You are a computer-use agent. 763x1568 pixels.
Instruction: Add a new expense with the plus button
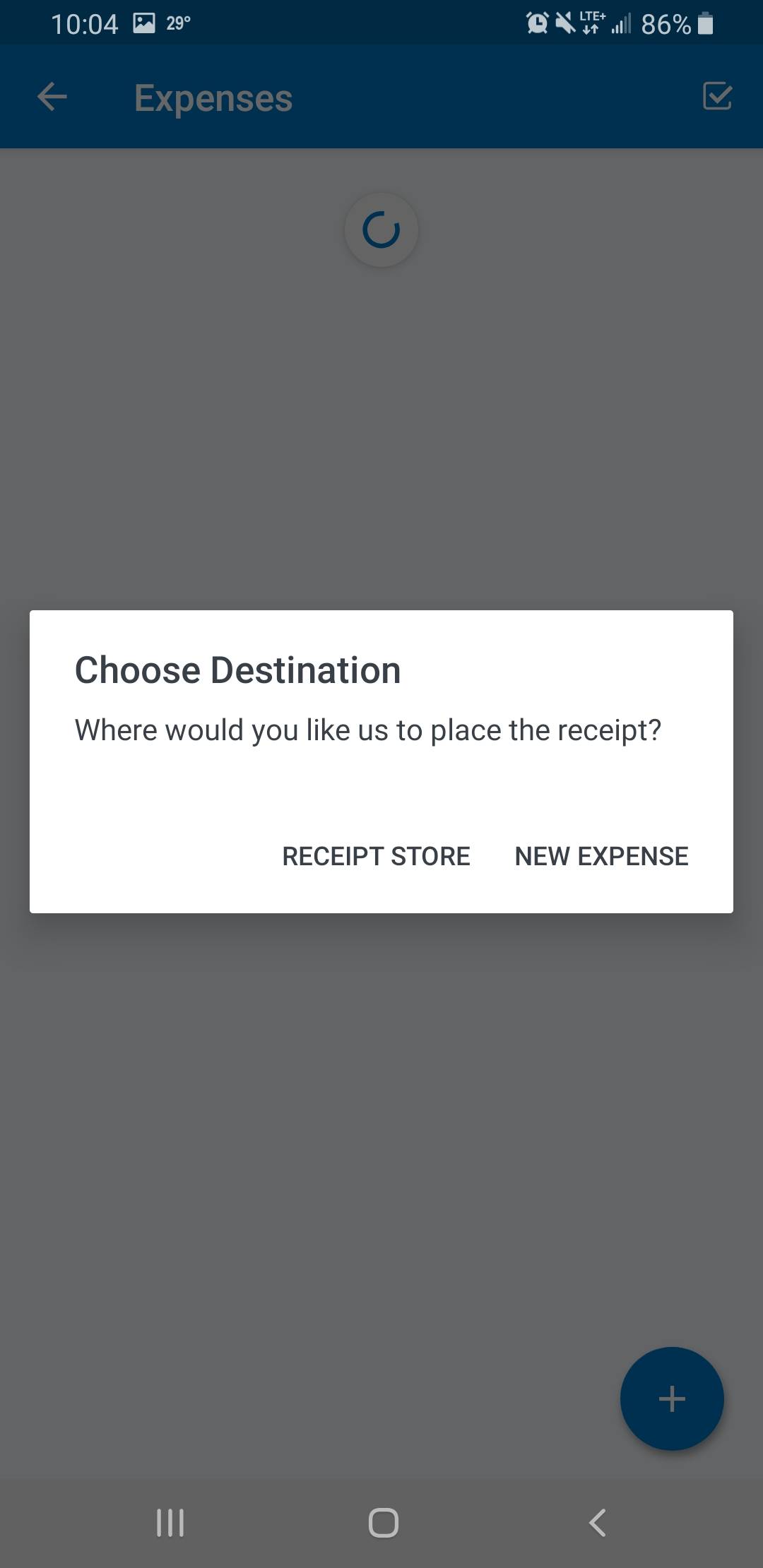[672, 1398]
